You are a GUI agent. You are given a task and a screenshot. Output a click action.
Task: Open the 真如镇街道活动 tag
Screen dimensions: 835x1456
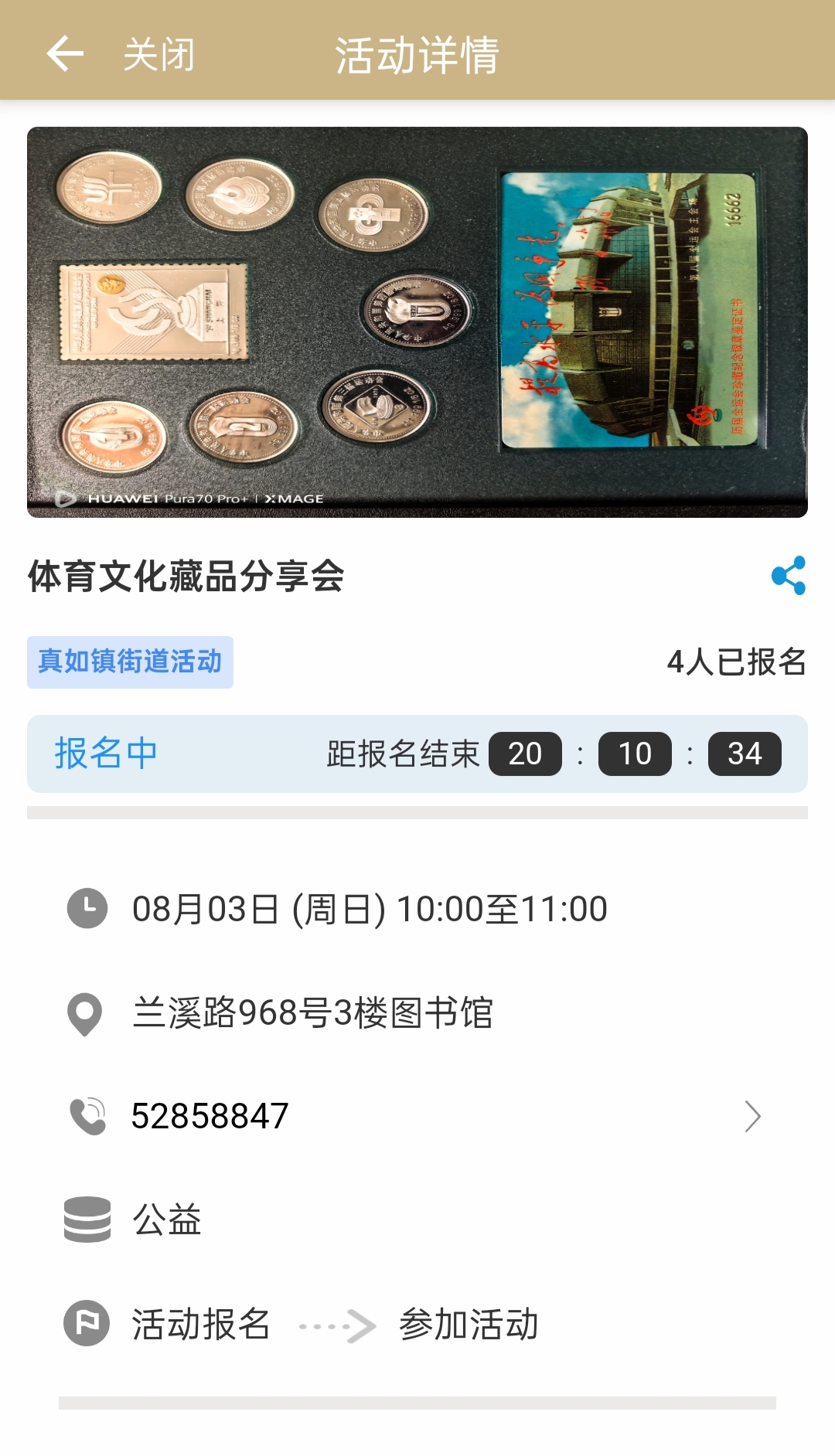(130, 662)
